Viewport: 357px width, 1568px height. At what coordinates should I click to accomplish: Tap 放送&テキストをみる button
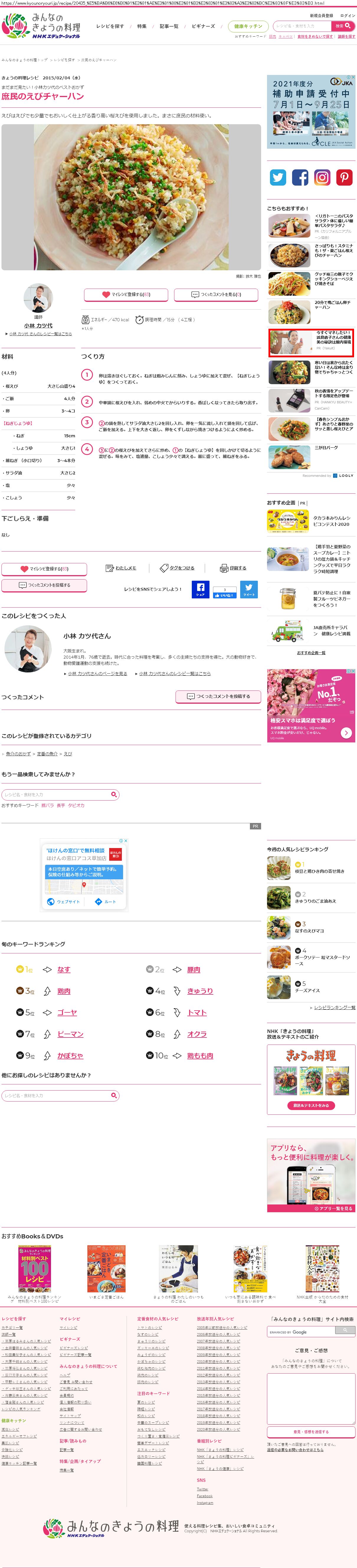311,1105
